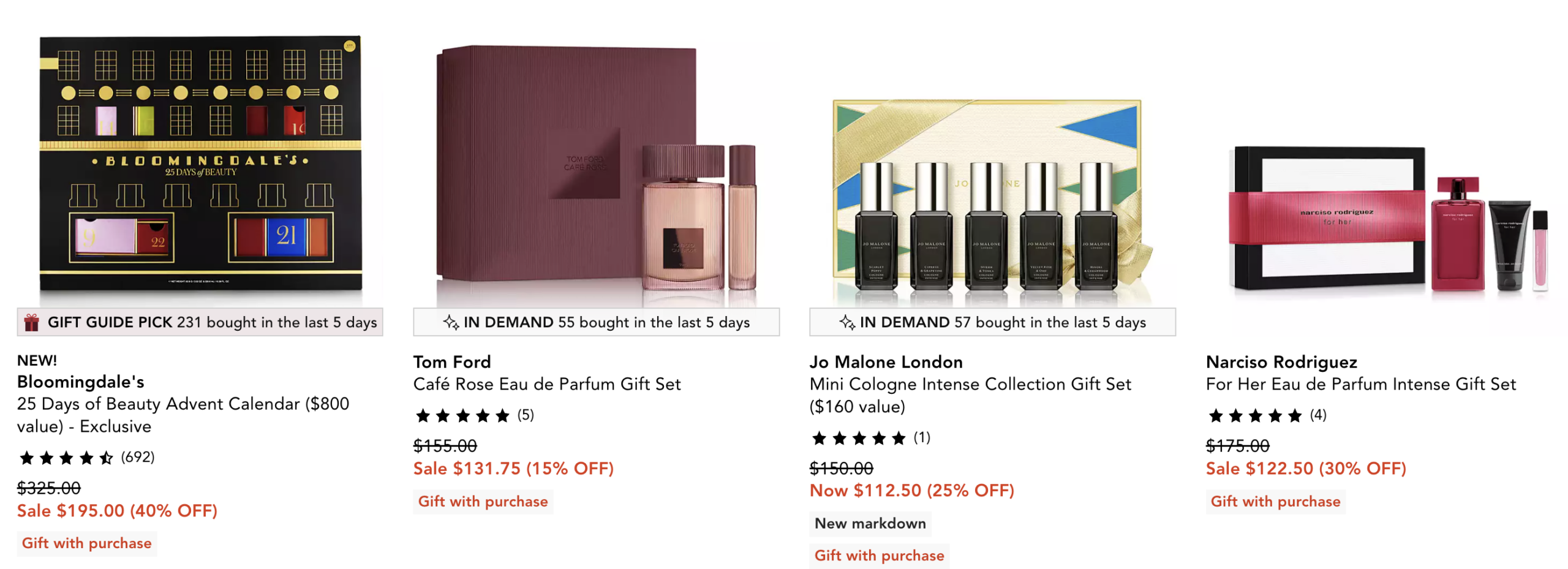The width and height of the screenshot is (1568, 569).
Task: Open Bloomingdale's 25 Days of Beauty Advent Calendar image
Action: [200, 162]
